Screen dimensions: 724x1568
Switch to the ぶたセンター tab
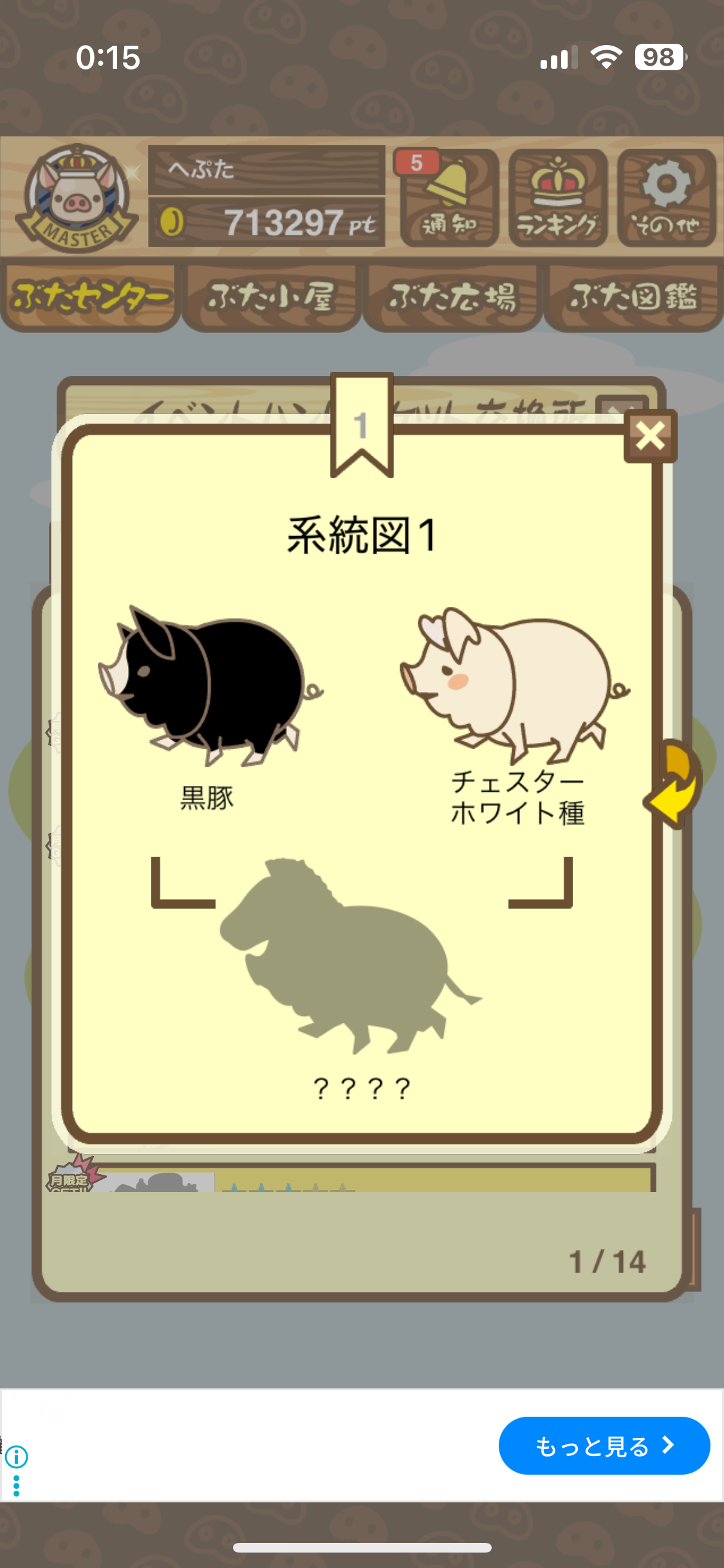coord(90,298)
